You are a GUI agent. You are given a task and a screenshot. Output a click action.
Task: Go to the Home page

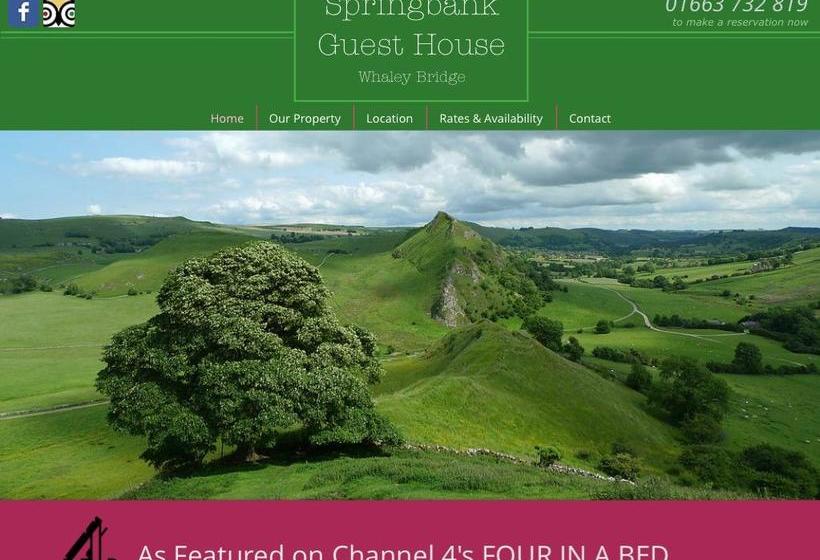tap(227, 118)
